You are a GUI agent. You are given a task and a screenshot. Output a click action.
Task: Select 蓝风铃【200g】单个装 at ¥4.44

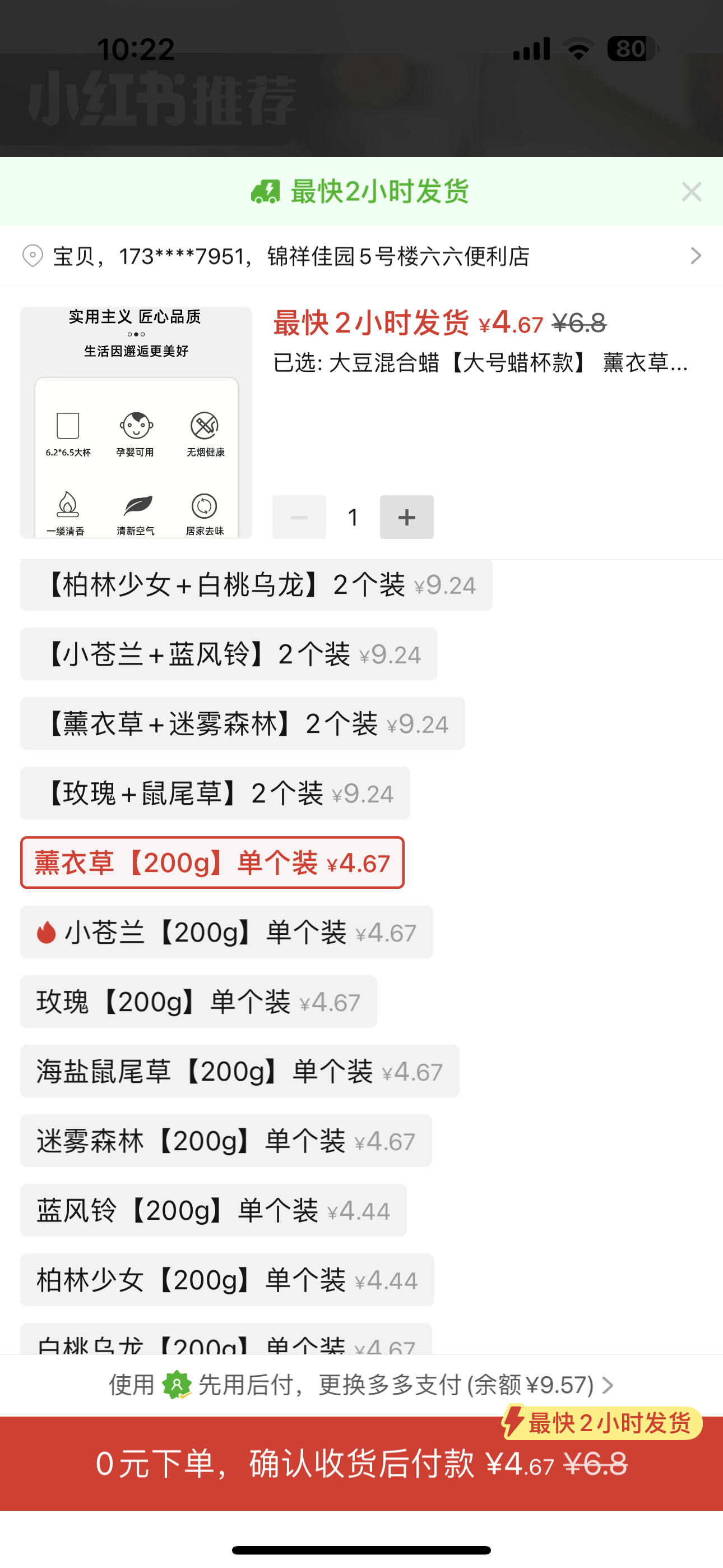click(x=213, y=1210)
